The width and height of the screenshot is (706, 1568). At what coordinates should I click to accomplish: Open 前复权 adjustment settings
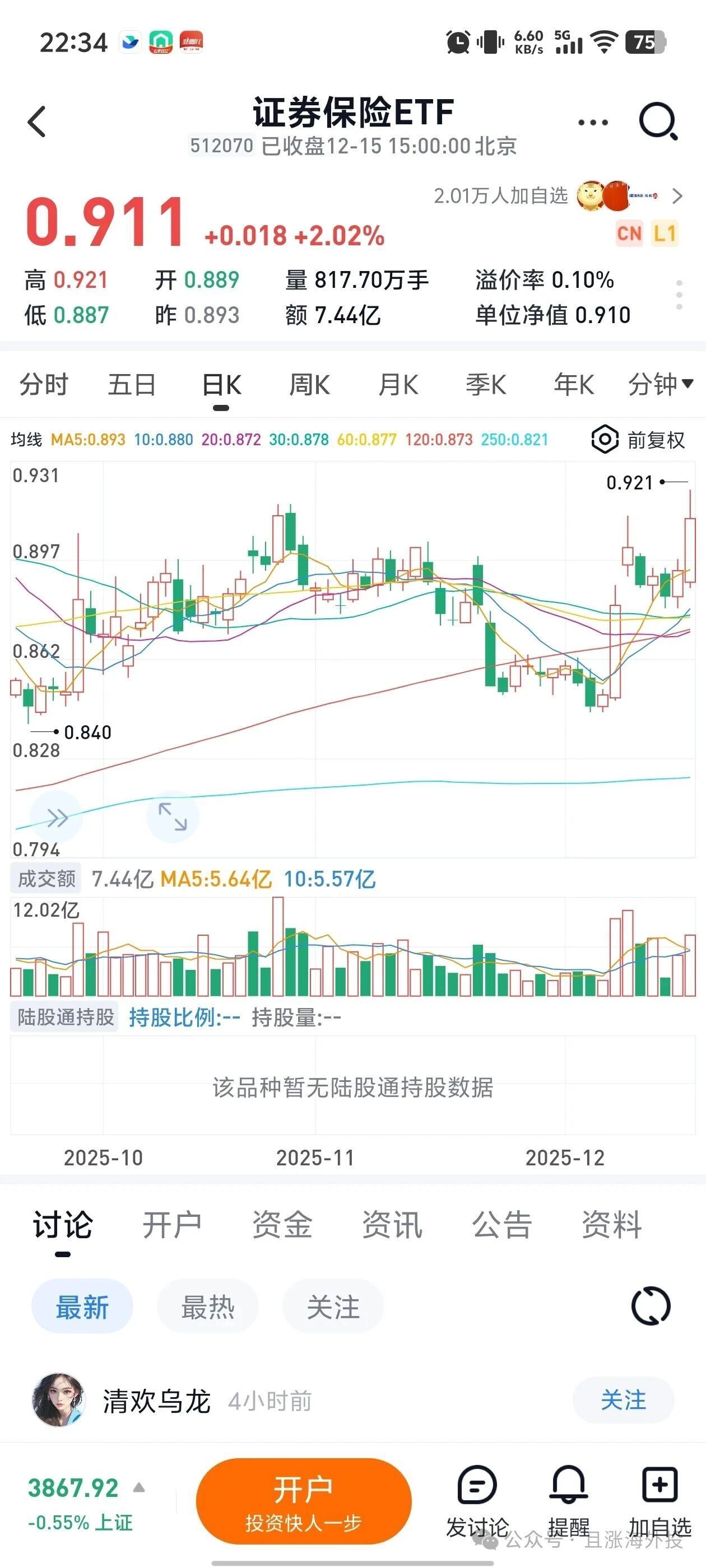point(638,440)
